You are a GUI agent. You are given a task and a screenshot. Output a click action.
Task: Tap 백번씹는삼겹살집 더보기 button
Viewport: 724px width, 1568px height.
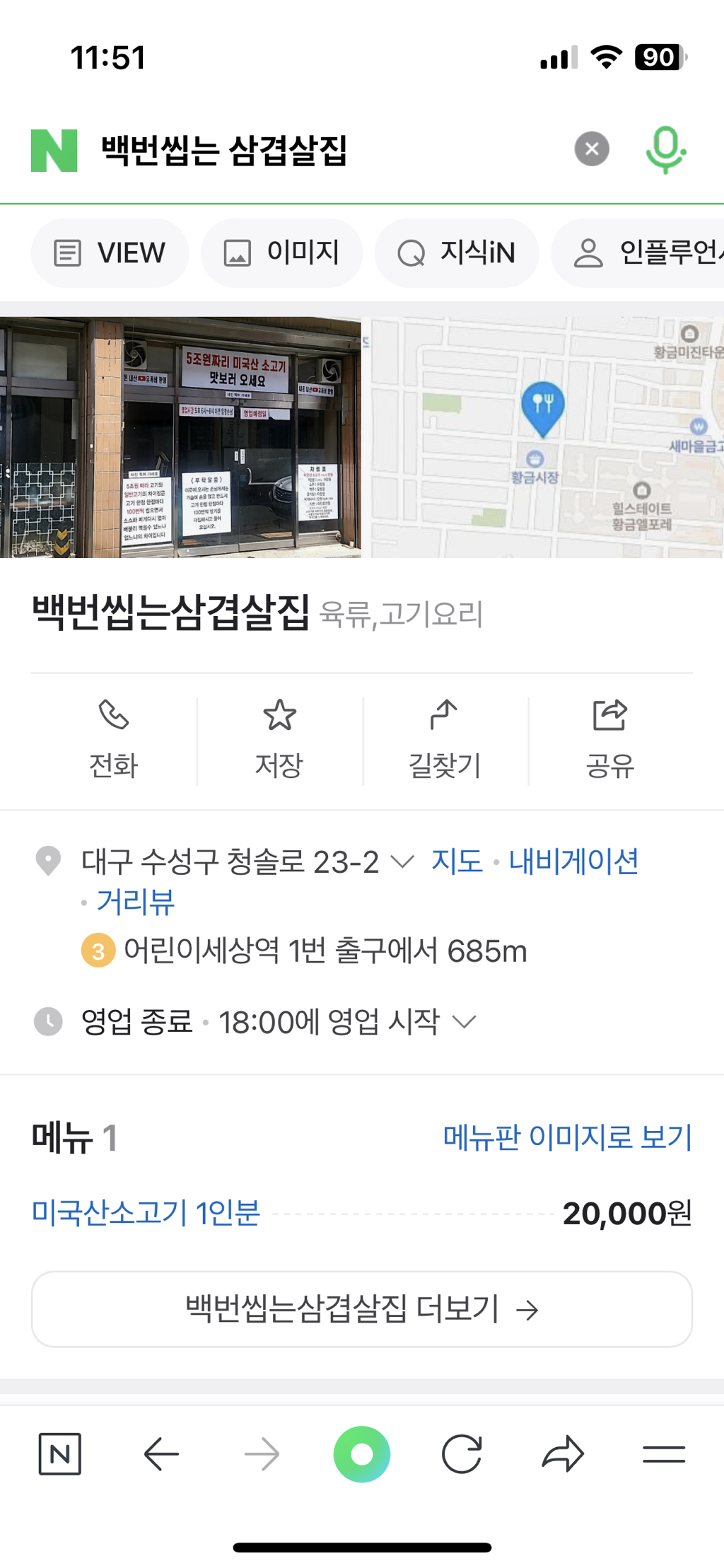(361, 1309)
